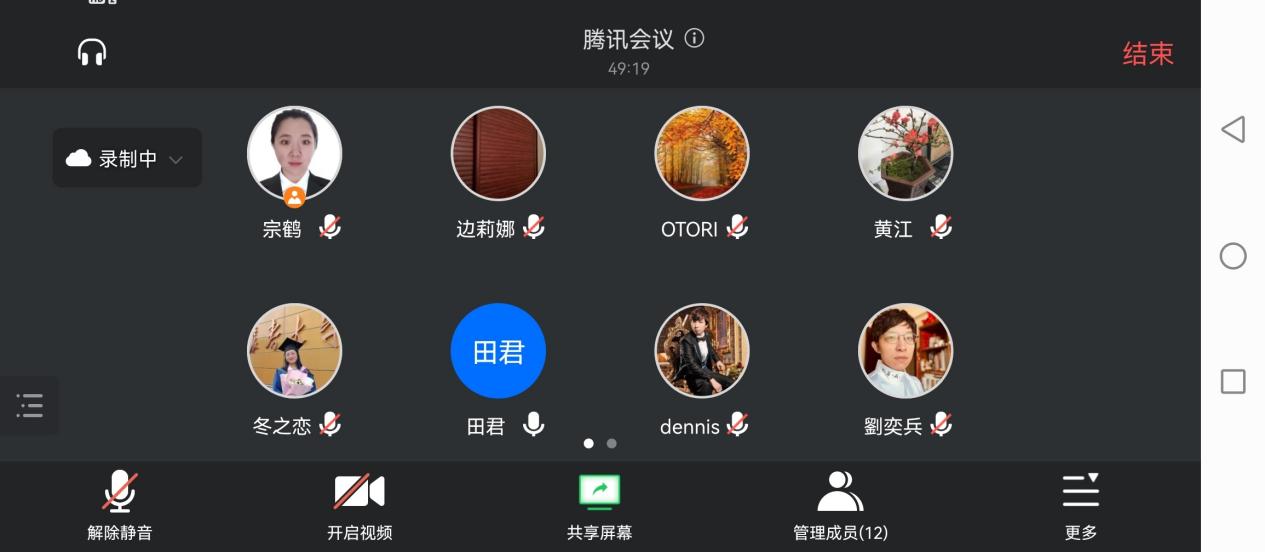Image resolution: width=1265 pixels, height=552 pixels.
Task: Tap 结束 to end the meeting
Action: [1147, 54]
